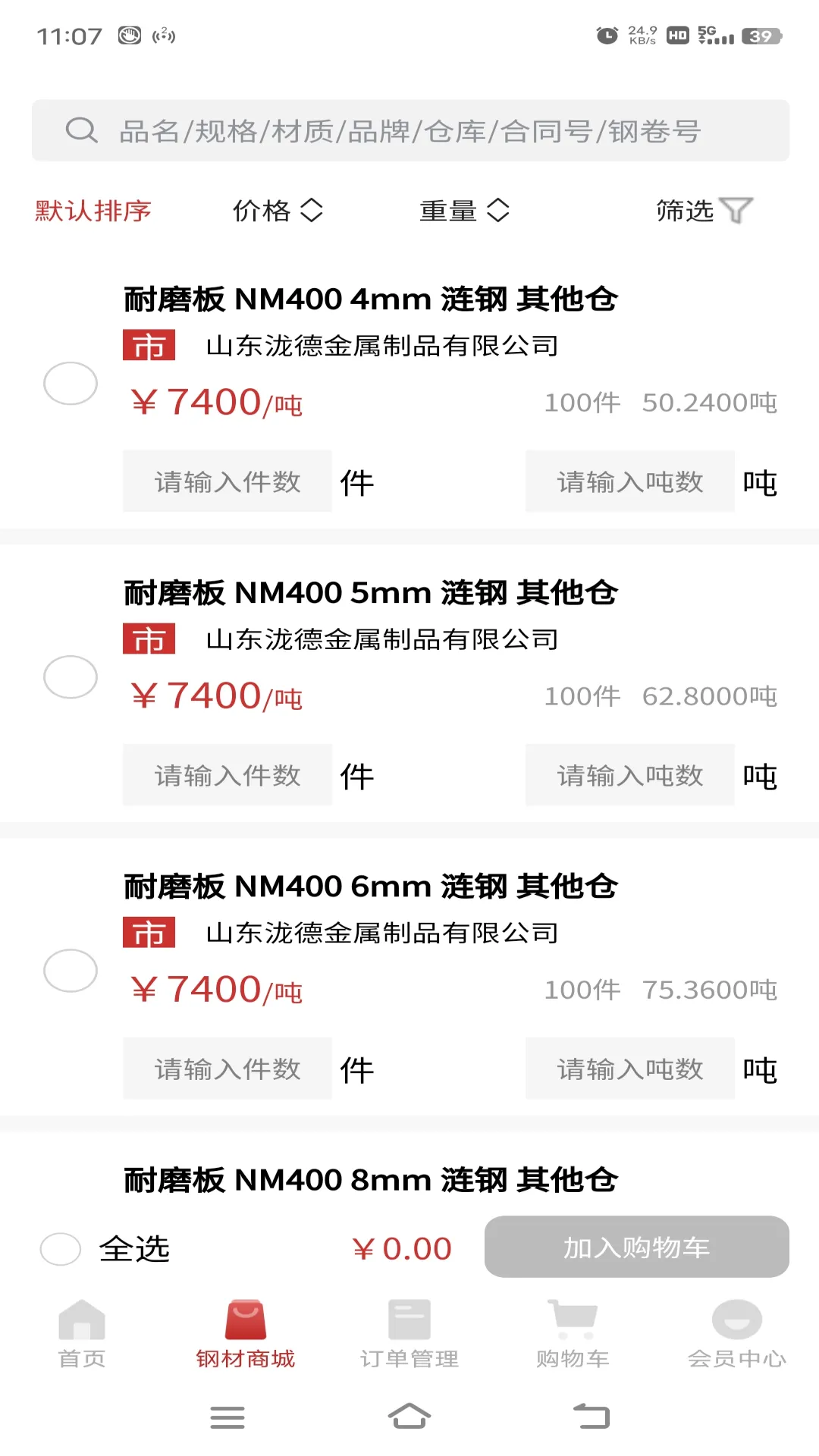Toggle the 重量 weight sort arrows
819x1456 pixels.
click(x=465, y=211)
